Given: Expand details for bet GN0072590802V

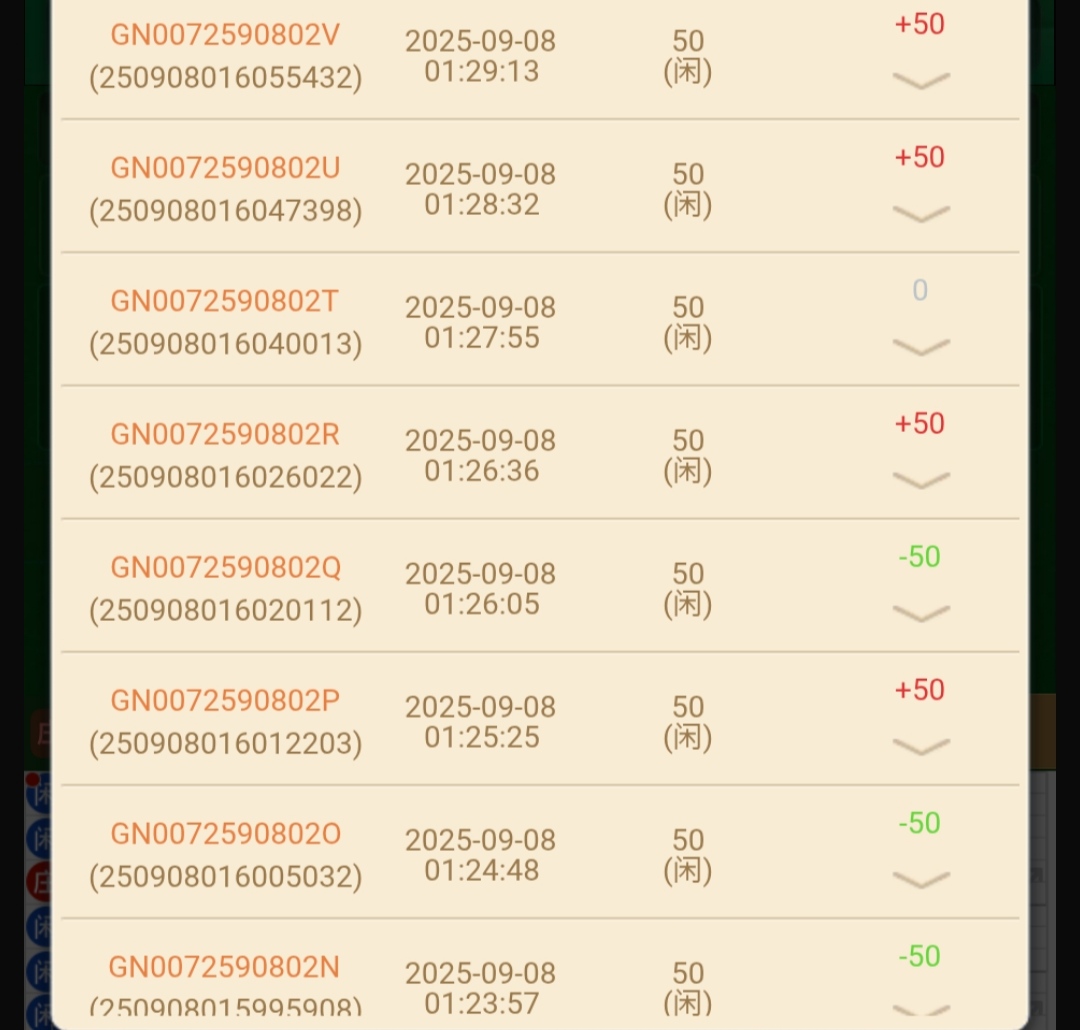Looking at the screenshot, I should [920, 80].
